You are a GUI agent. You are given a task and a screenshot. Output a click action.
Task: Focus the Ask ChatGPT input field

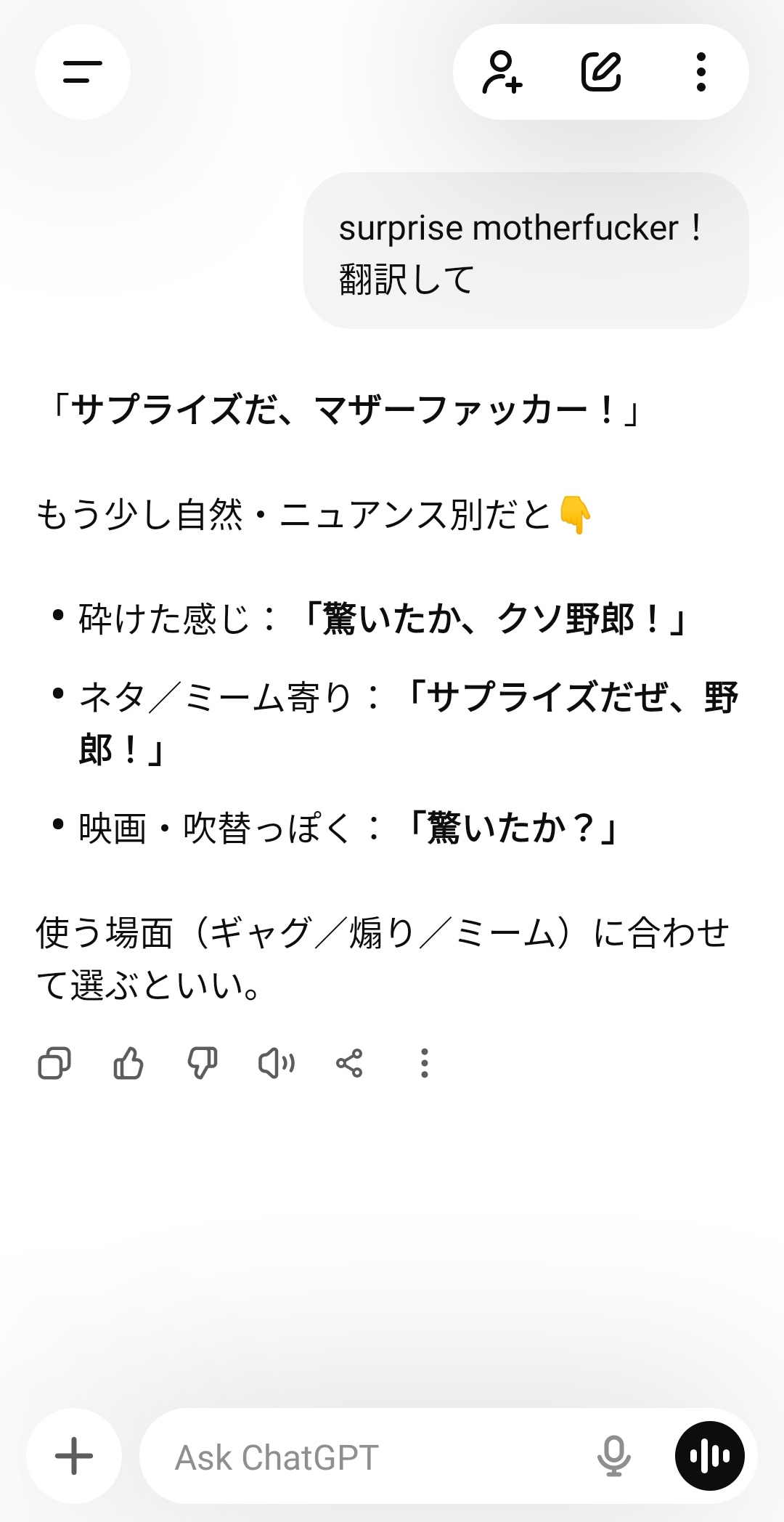pos(363,1457)
